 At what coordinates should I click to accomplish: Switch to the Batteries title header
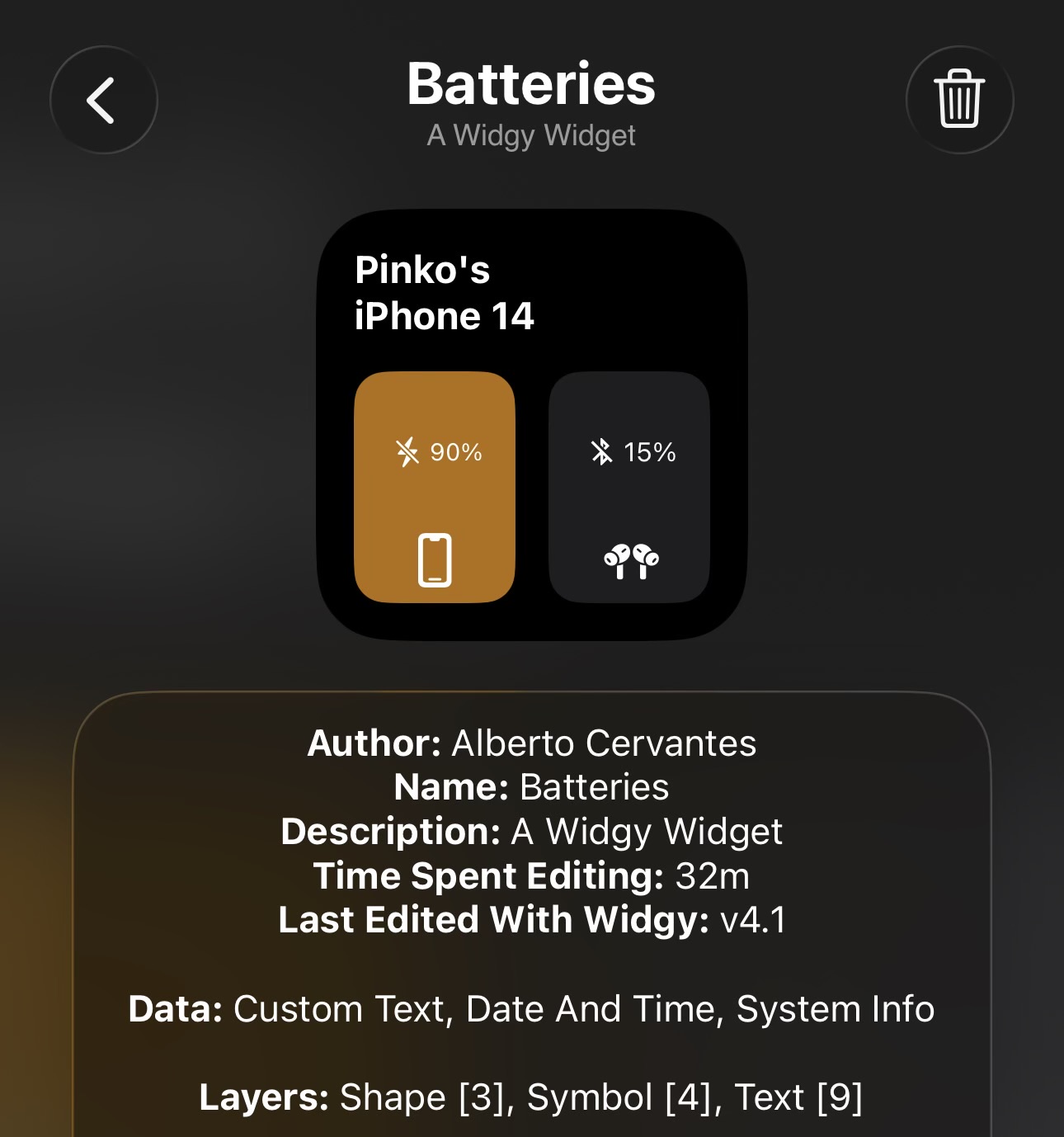coord(531,83)
